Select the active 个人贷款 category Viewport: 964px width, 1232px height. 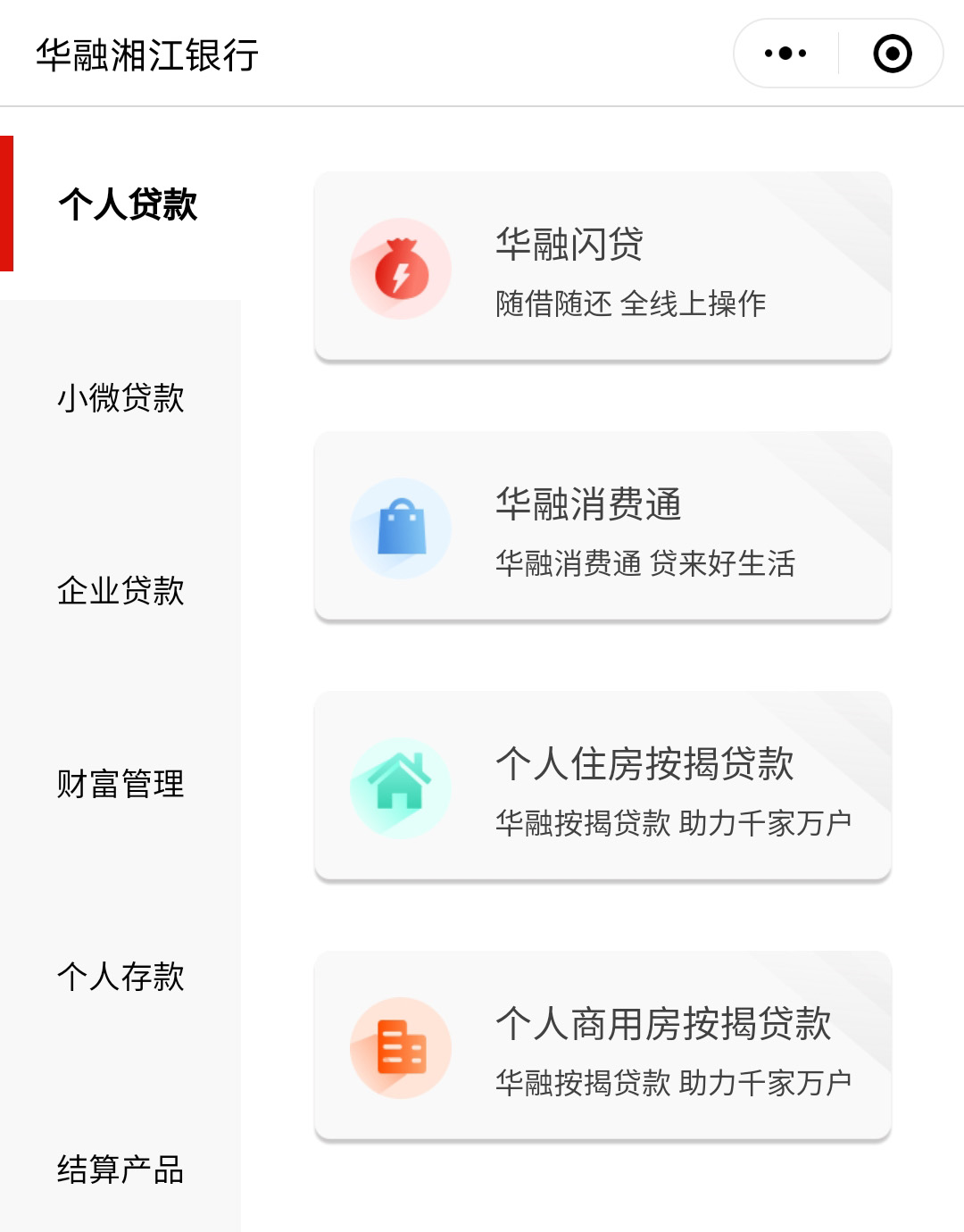pos(129,204)
